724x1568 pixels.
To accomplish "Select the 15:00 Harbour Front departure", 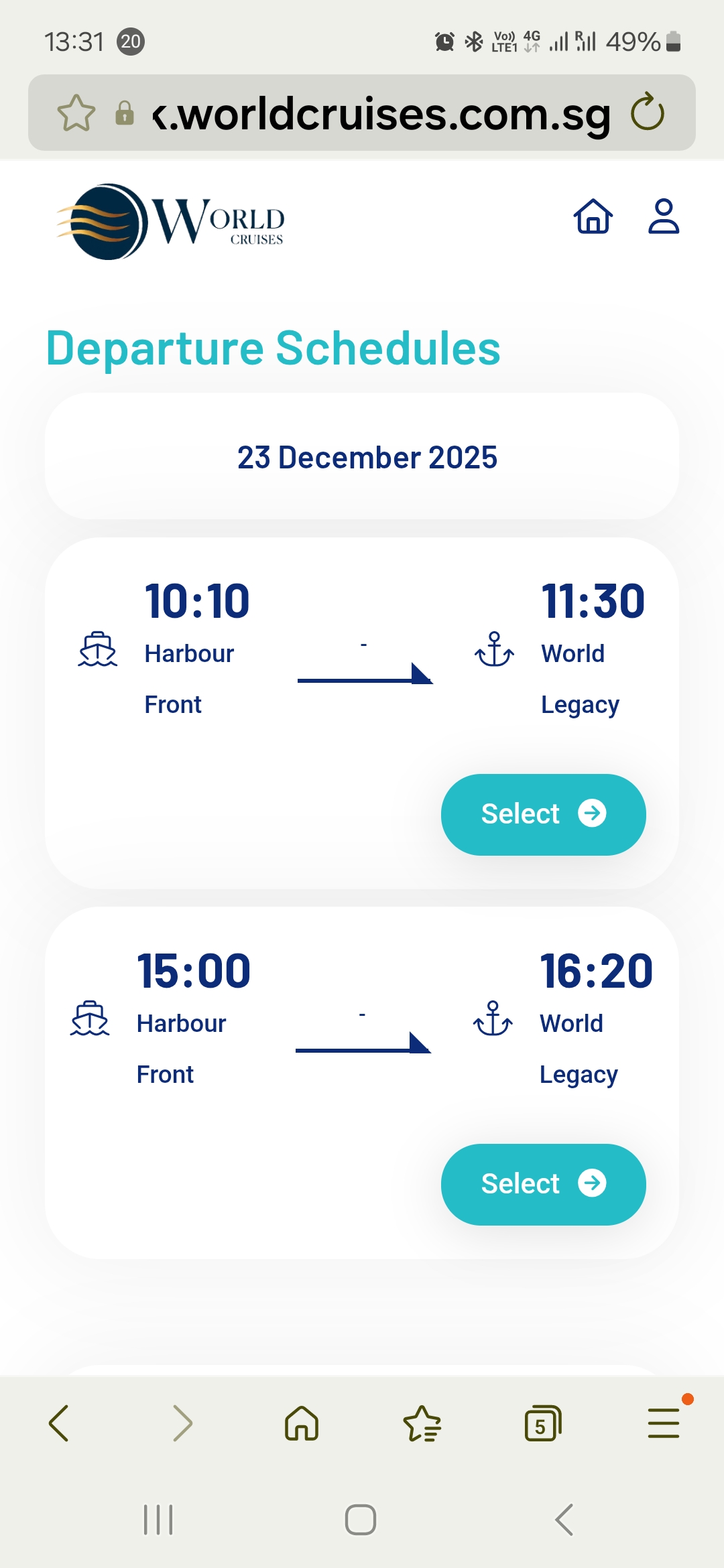I will pos(543,1184).
